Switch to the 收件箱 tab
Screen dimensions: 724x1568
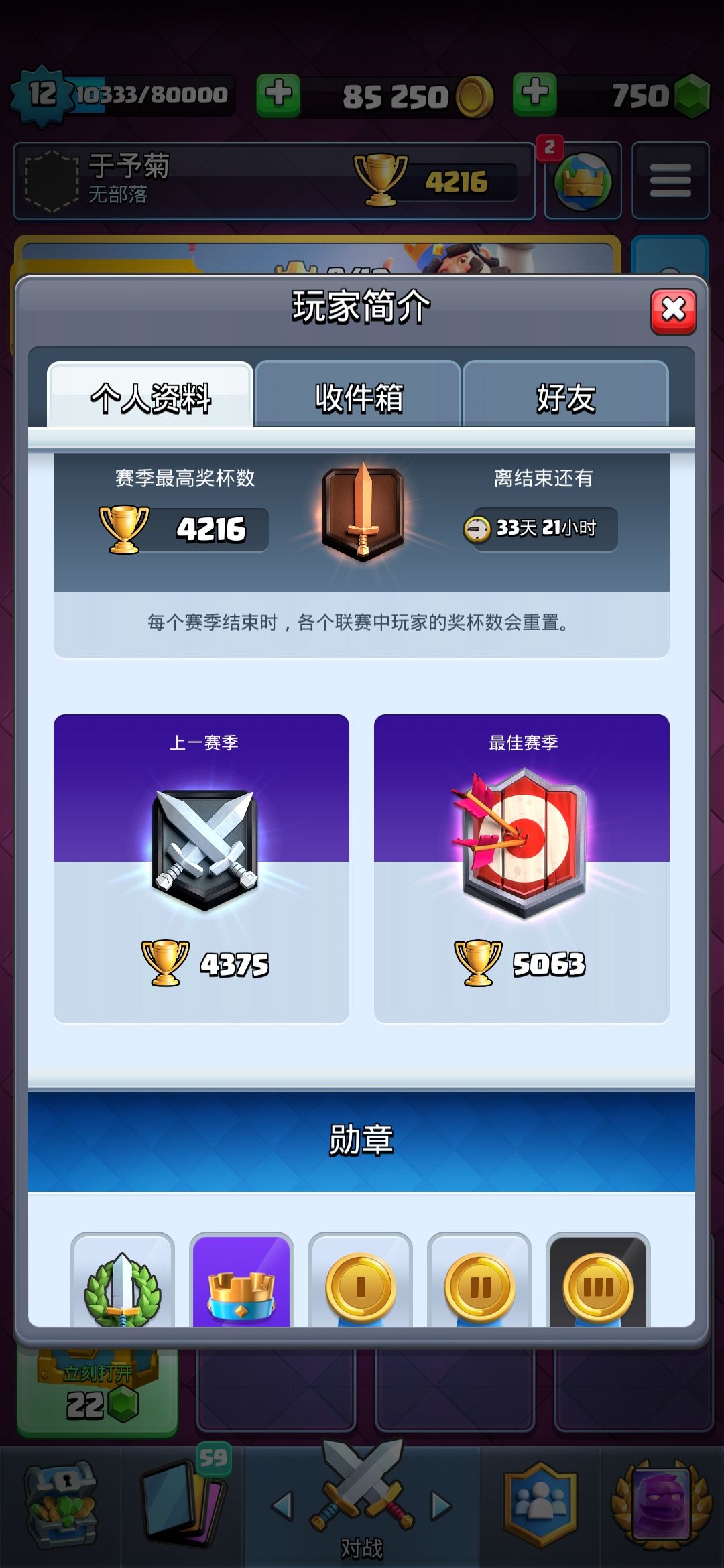click(358, 395)
